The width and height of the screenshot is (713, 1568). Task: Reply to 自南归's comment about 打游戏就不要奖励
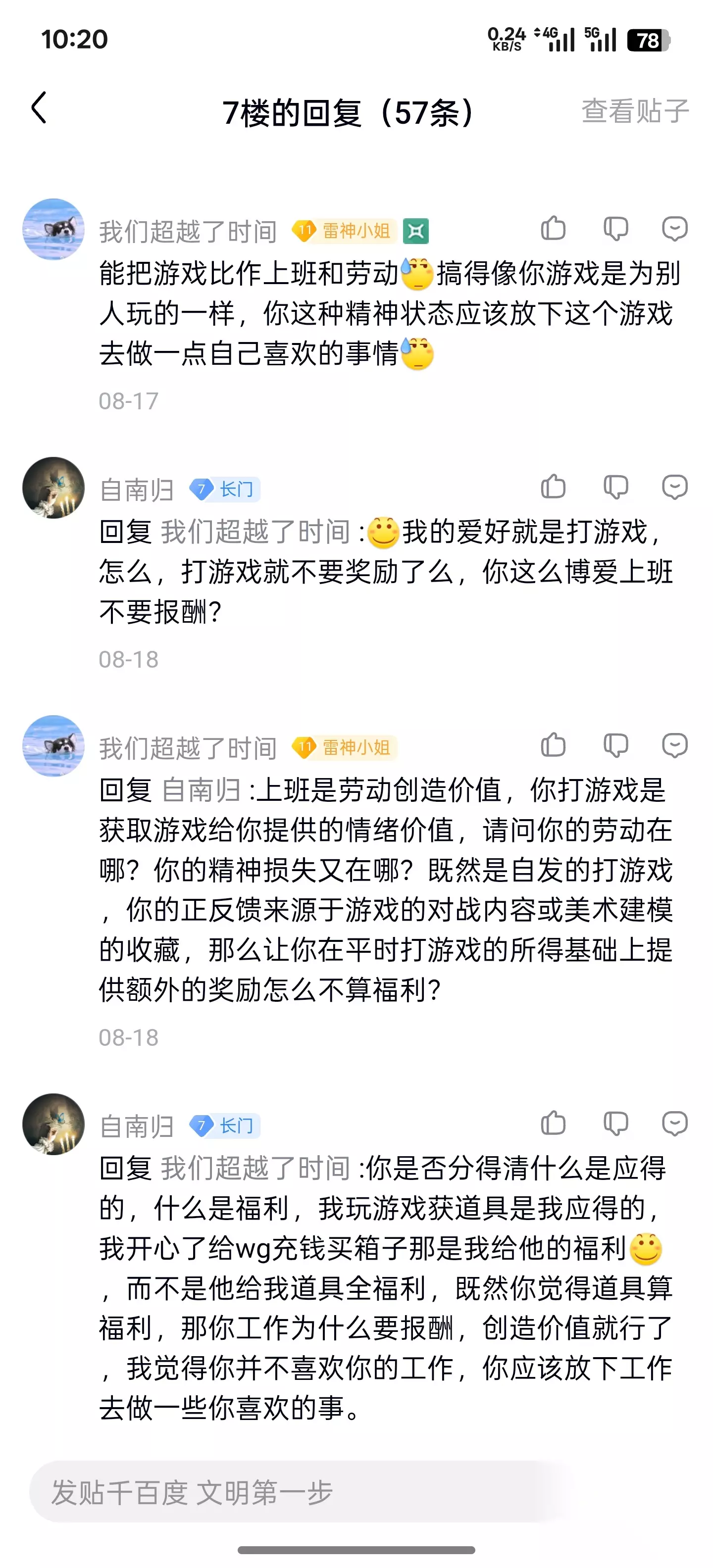(x=675, y=487)
